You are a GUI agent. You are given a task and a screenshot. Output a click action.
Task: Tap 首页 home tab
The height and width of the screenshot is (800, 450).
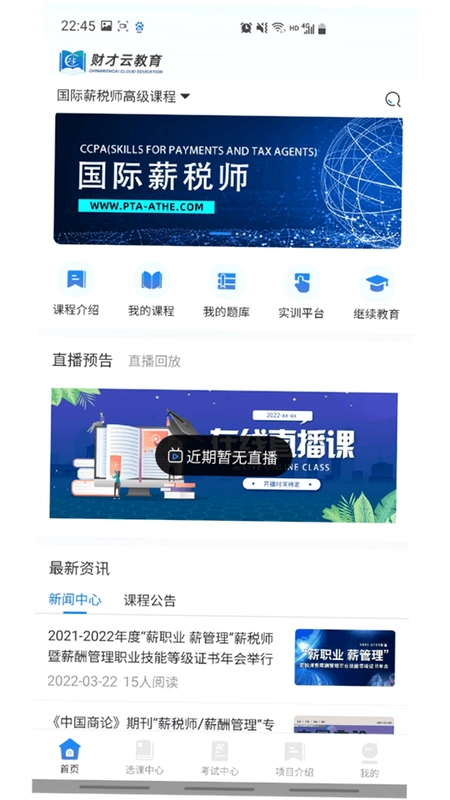(x=69, y=756)
